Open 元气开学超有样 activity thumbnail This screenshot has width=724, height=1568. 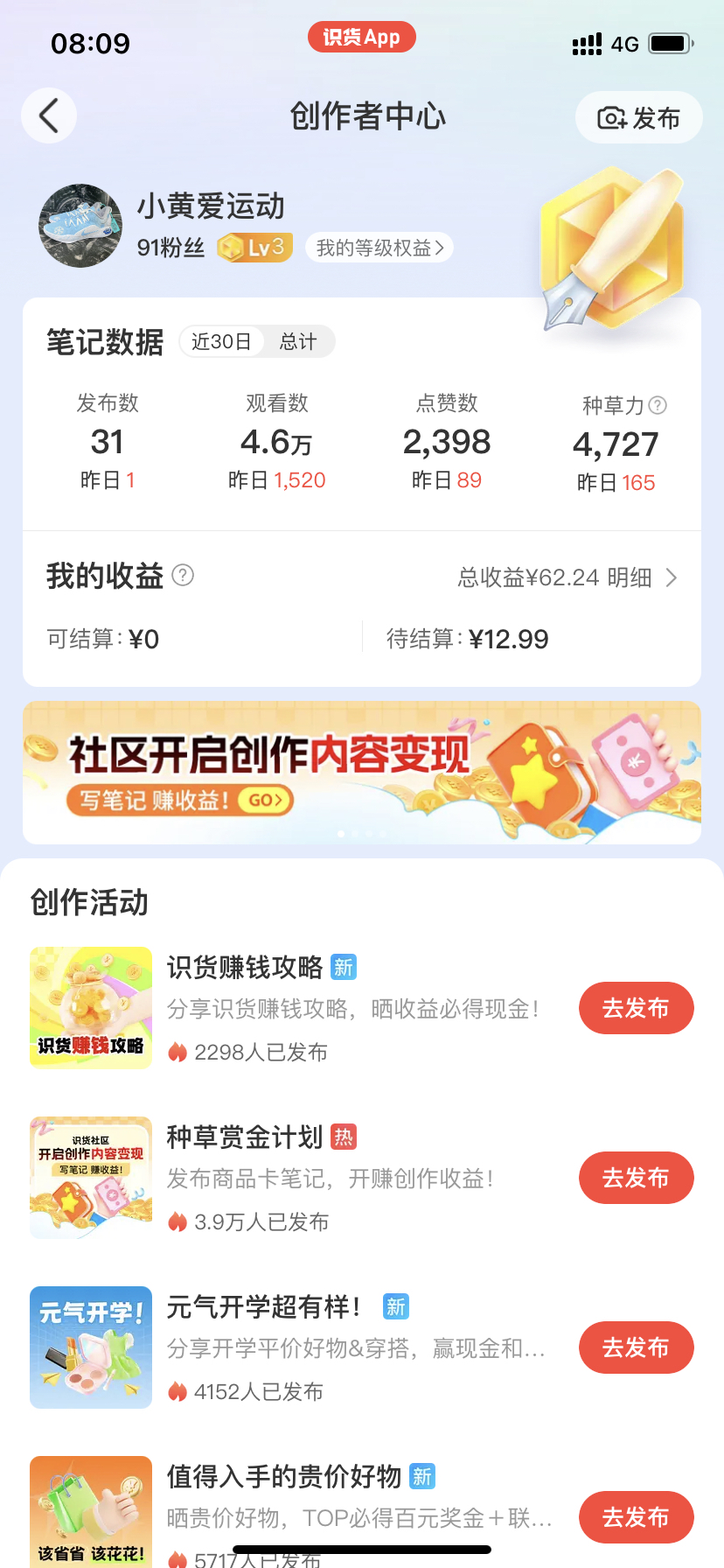pyautogui.click(x=91, y=1347)
